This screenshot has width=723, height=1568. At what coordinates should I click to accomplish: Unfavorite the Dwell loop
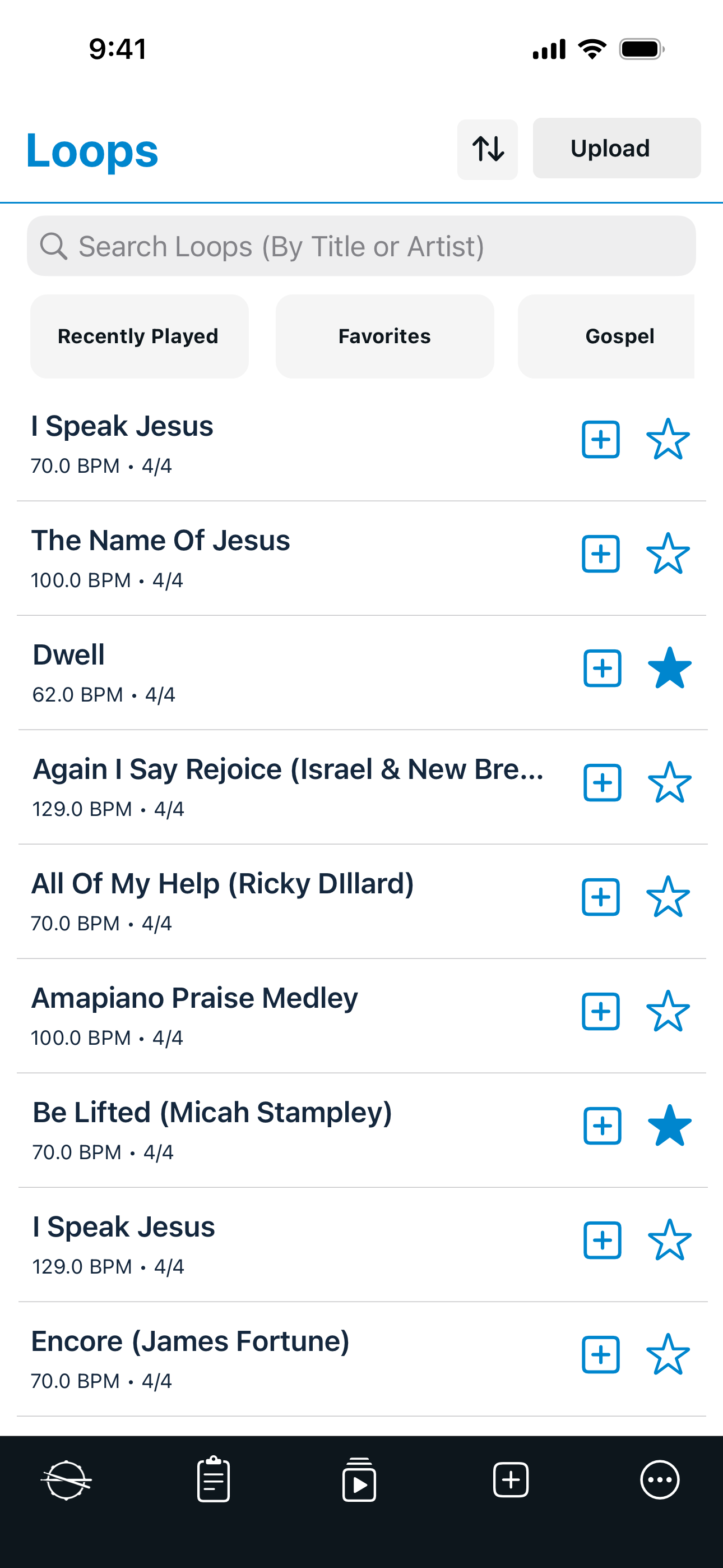669,668
